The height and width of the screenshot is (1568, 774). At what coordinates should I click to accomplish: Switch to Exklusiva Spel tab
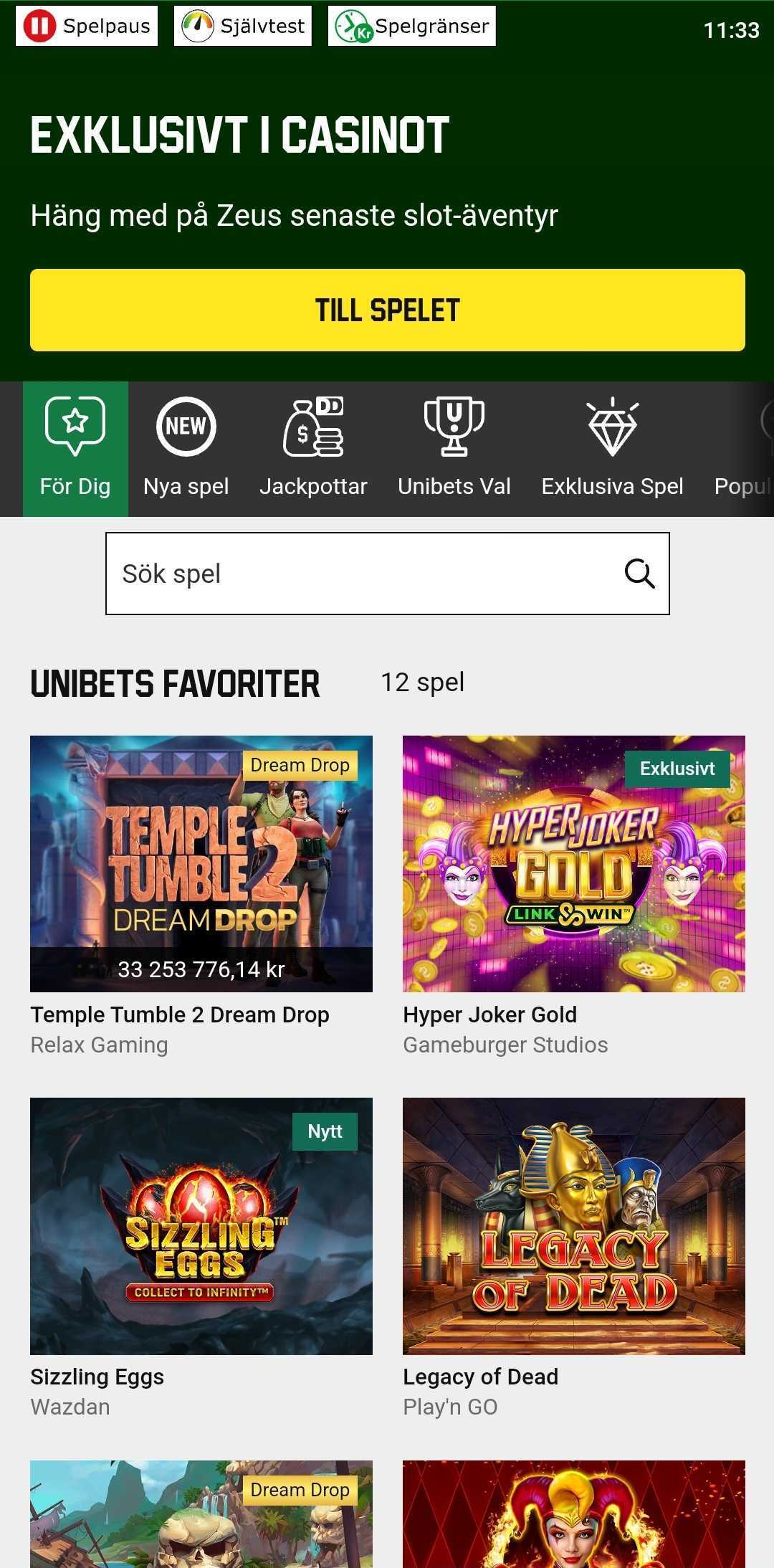(x=612, y=448)
